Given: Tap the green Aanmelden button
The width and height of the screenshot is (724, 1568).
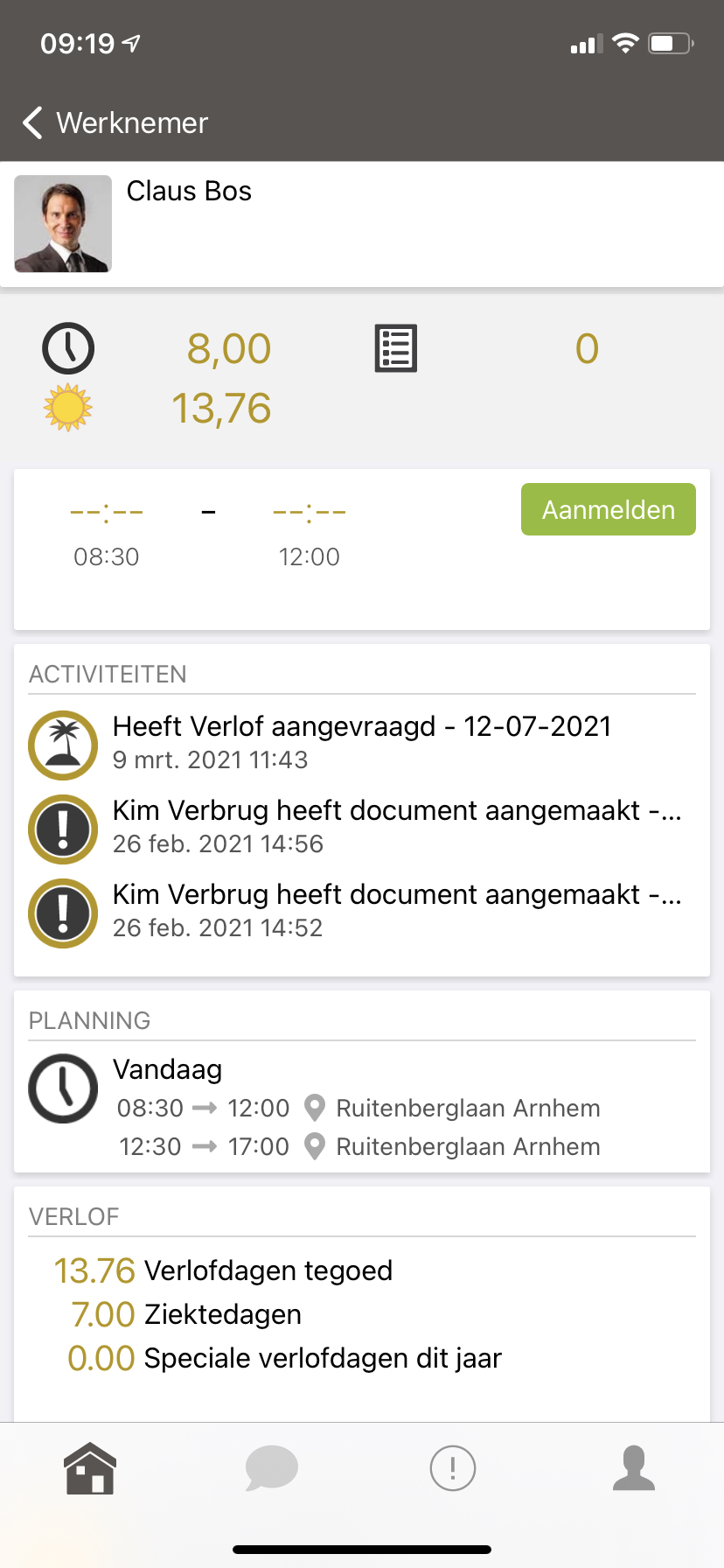Looking at the screenshot, I should [608, 509].
